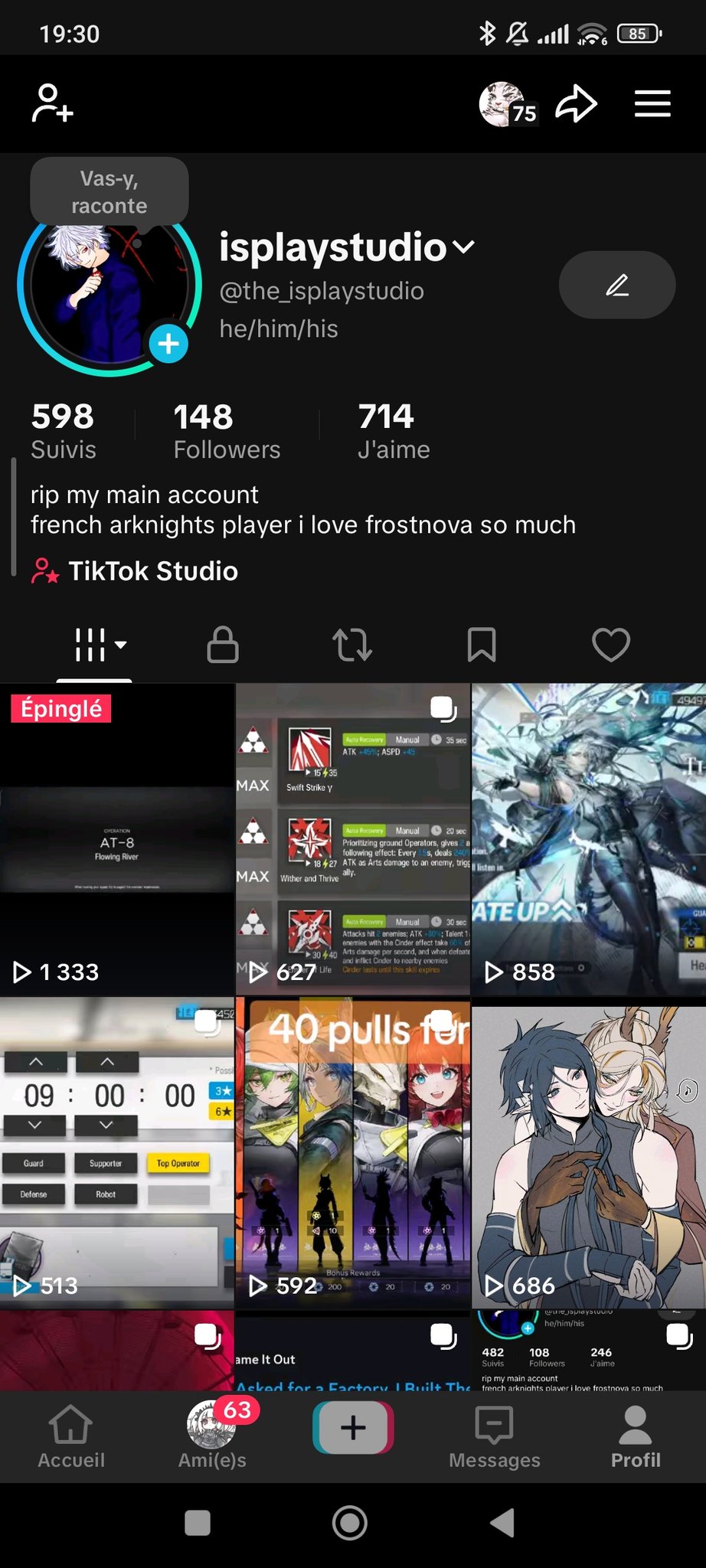Play the pinned AT-8 Flowing River video
The height and width of the screenshot is (1568, 706).
(x=116, y=839)
